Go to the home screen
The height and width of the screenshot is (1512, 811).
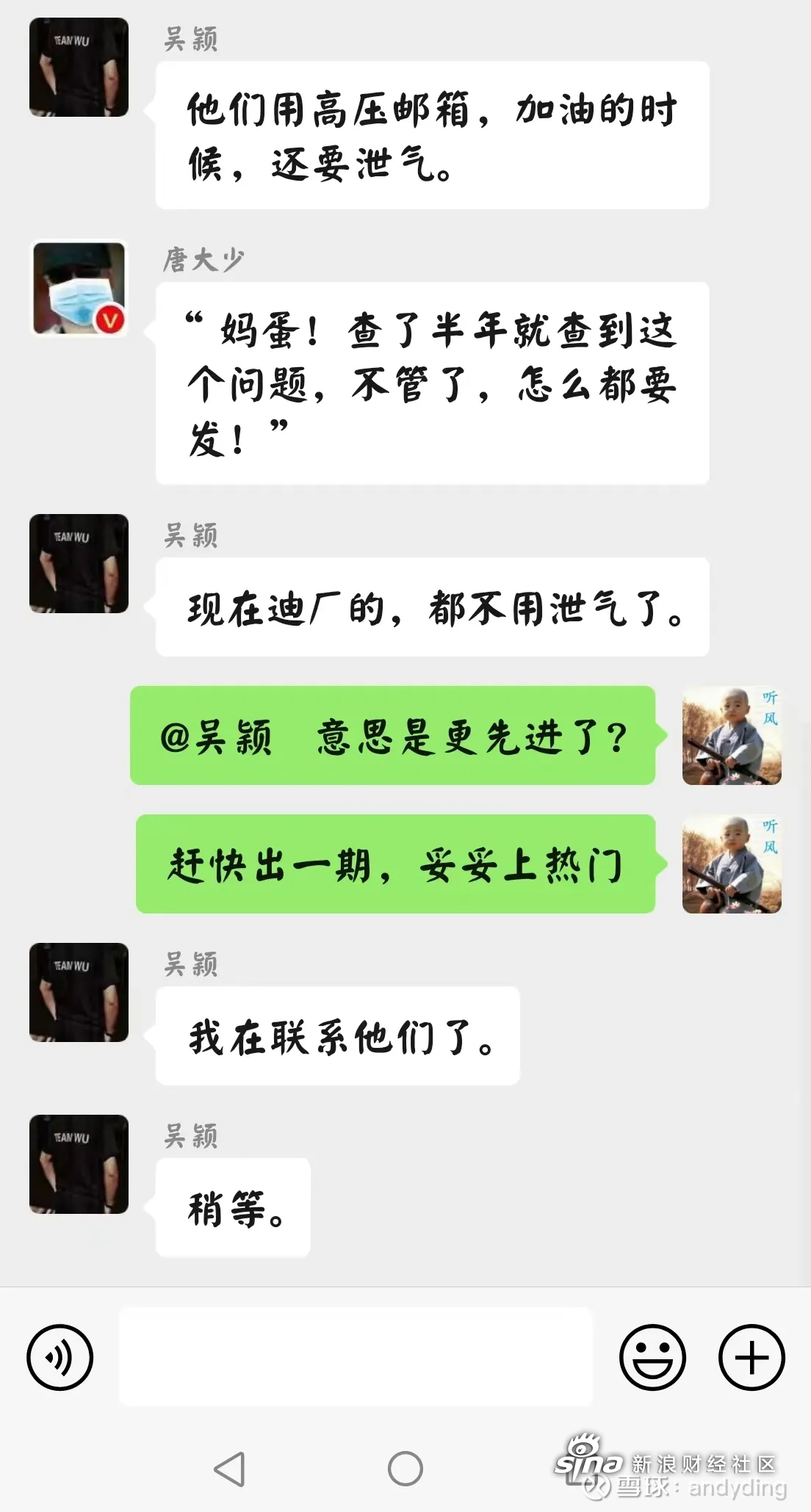[405, 1469]
